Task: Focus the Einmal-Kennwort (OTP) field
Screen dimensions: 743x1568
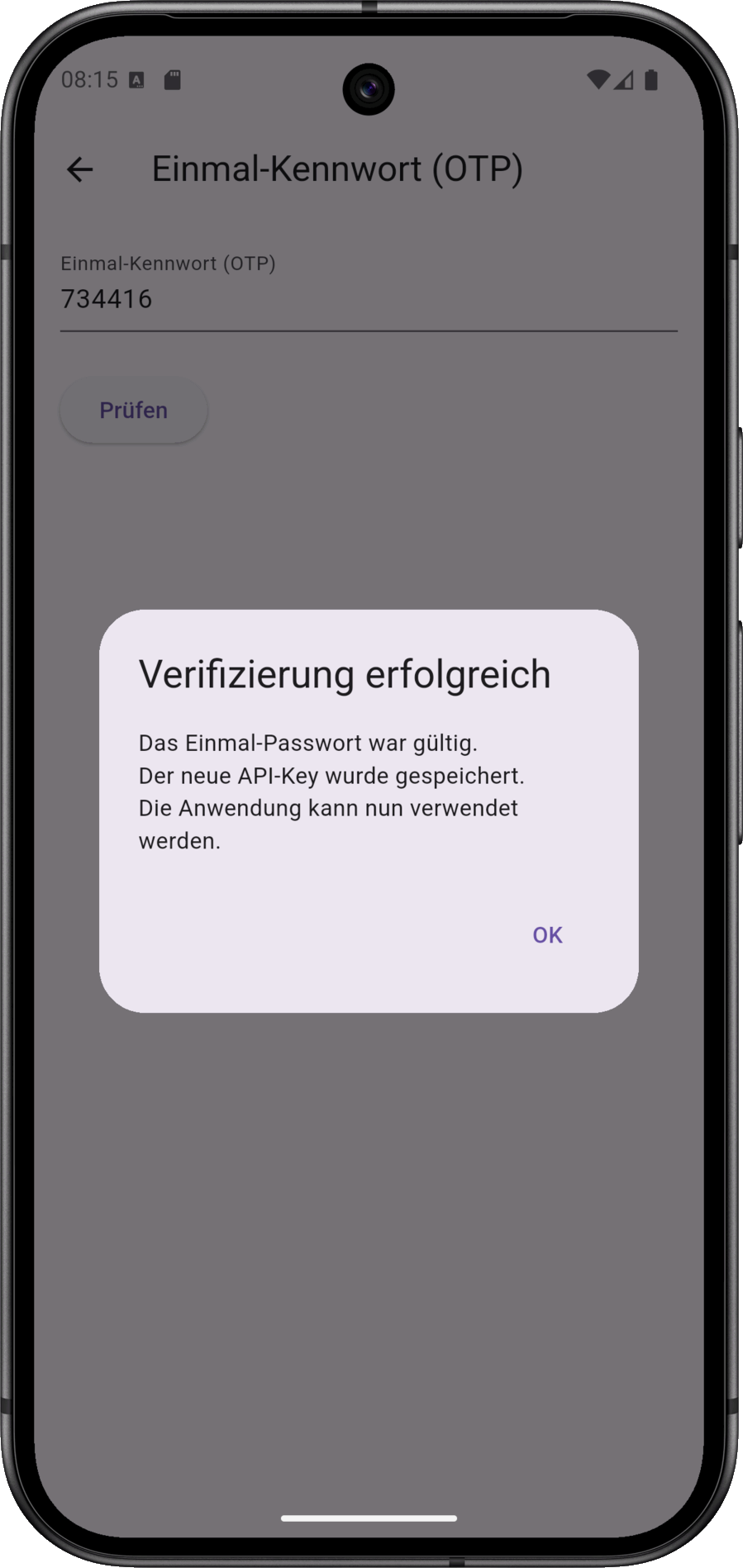Action: pyautogui.click(x=369, y=287)
